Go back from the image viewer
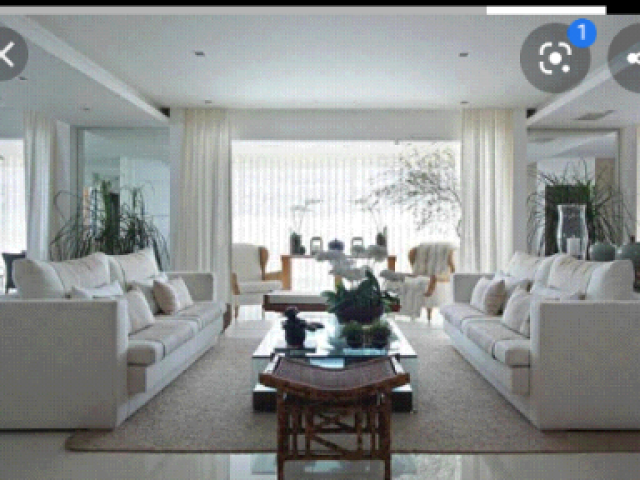Screen dimensions: 640x480 pyautogui.click(x=8, y=55)
